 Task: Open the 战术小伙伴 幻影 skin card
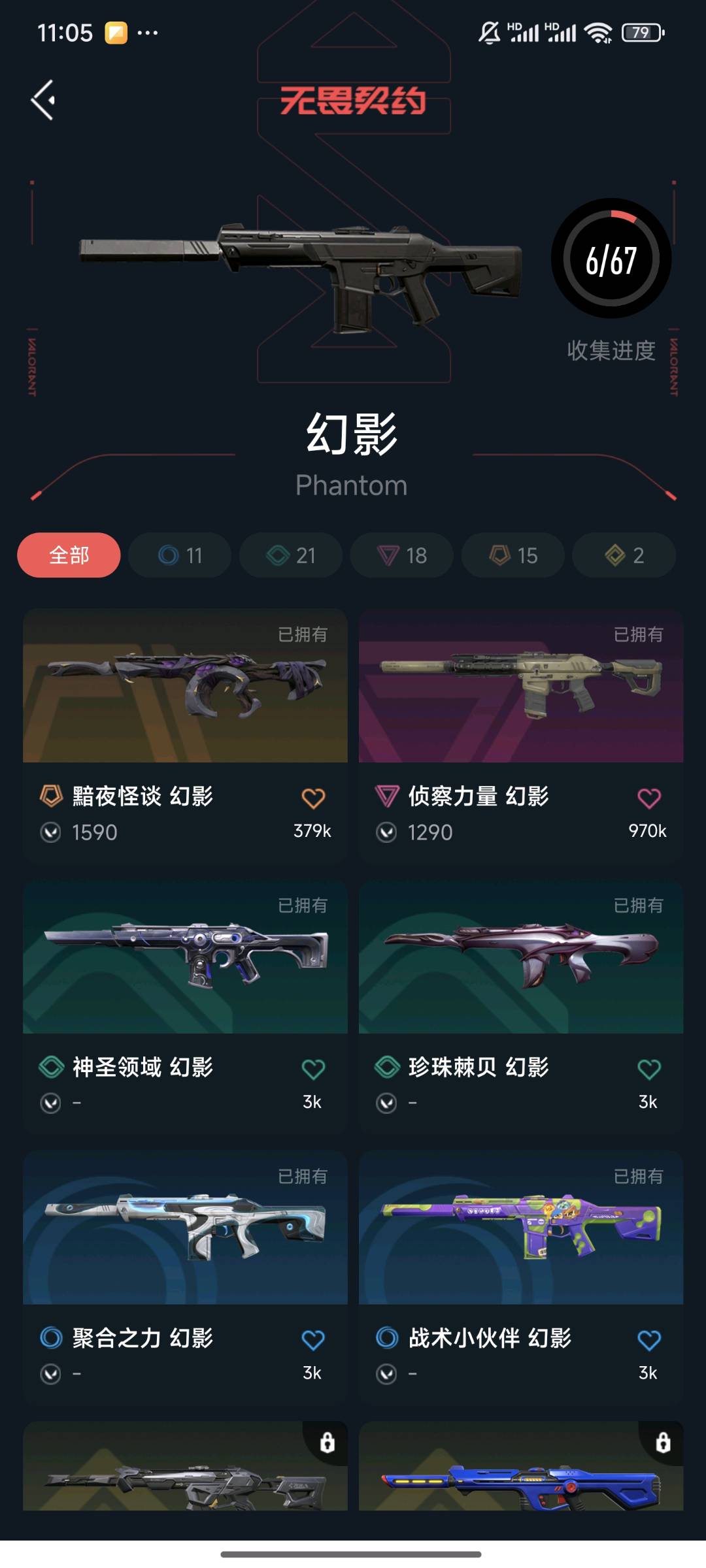[x=521, y=1228]
